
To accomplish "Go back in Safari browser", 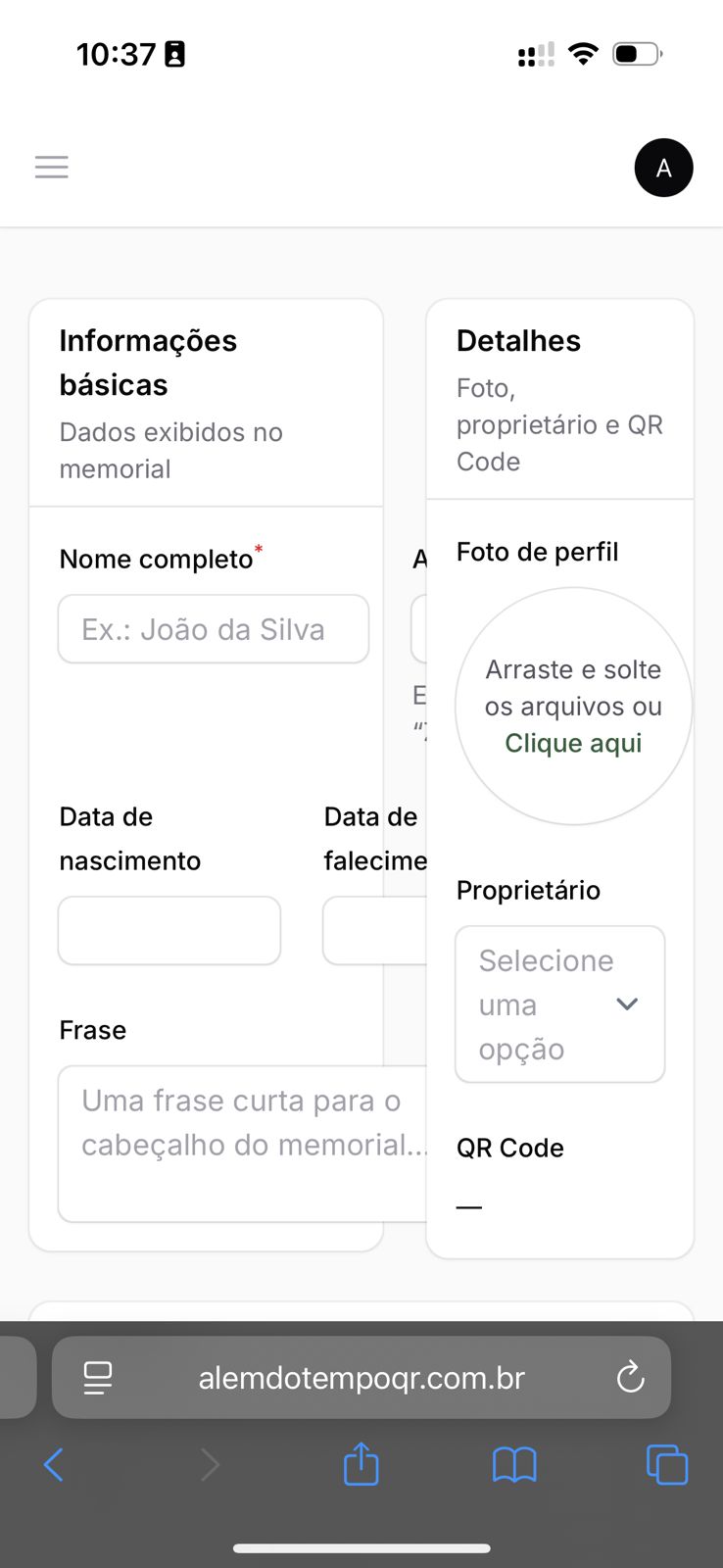I will [x=54, y=1465].
